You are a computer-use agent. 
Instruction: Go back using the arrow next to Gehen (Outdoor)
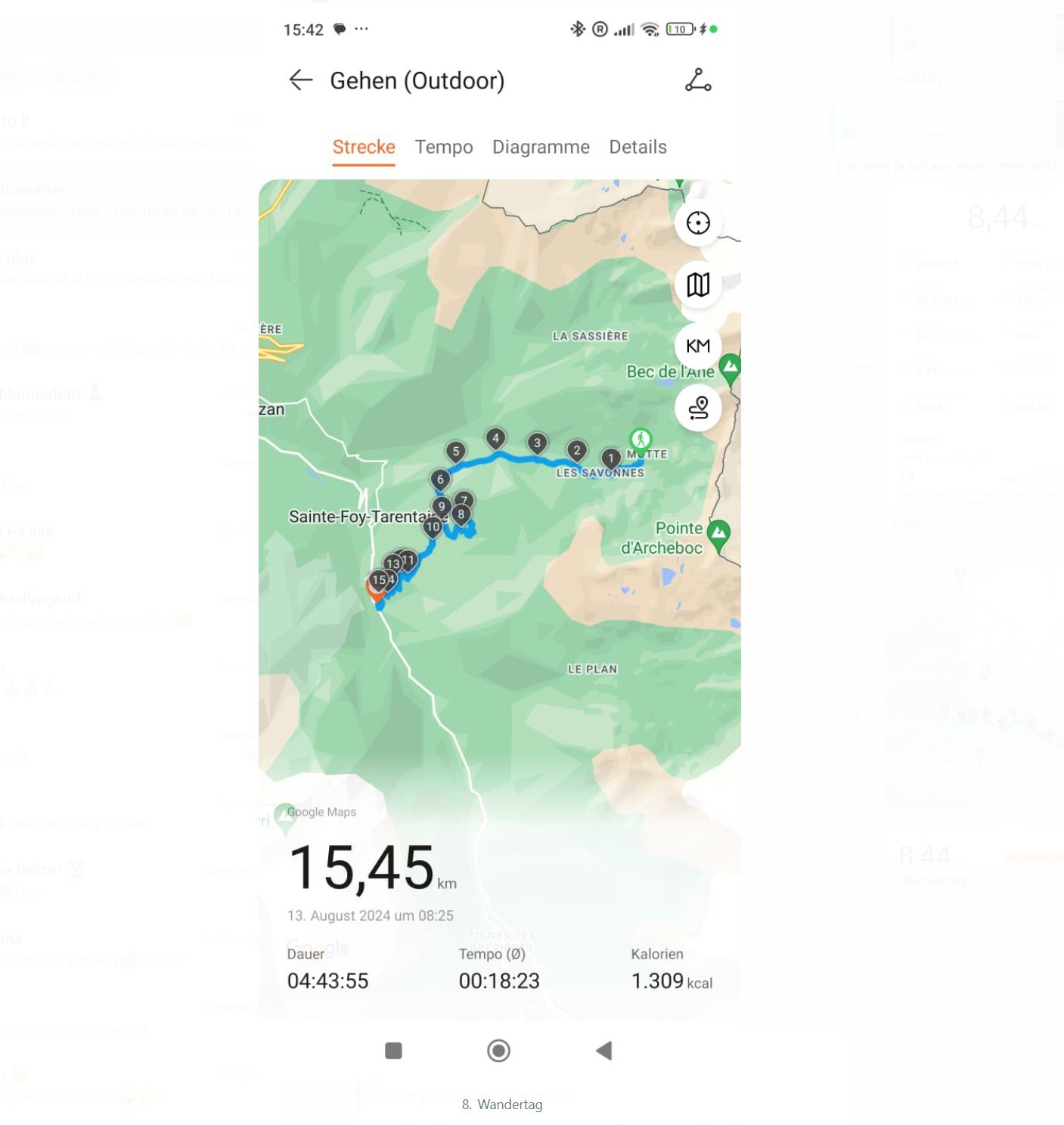tap(301, 80)
